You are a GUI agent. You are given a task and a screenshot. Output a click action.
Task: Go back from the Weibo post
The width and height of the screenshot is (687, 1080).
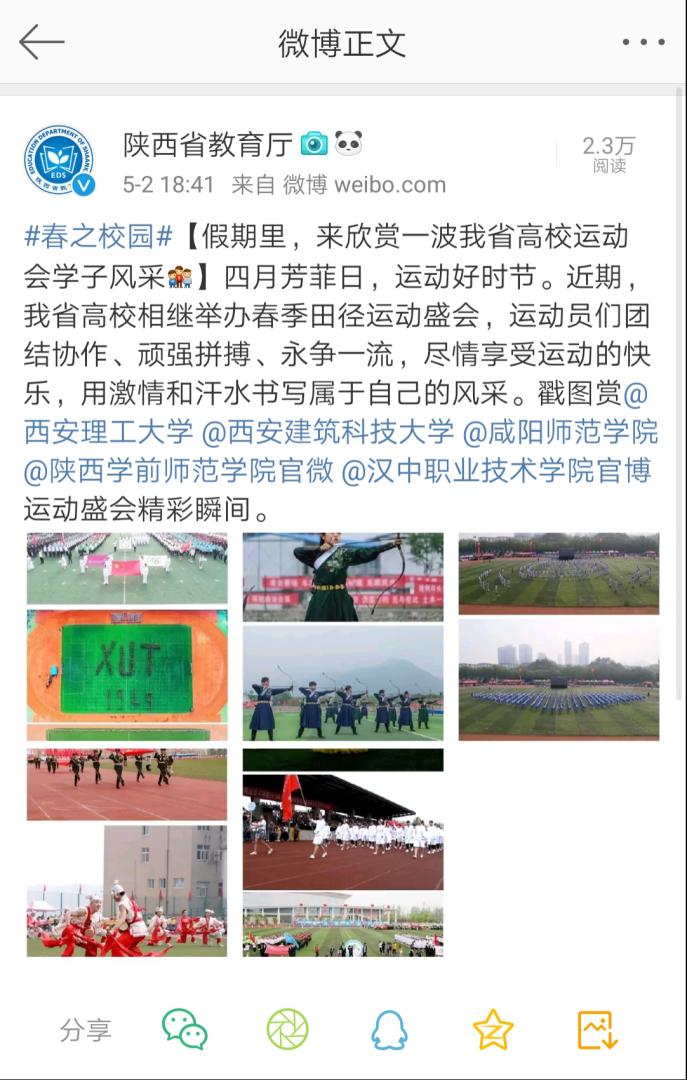pos(41,42)
